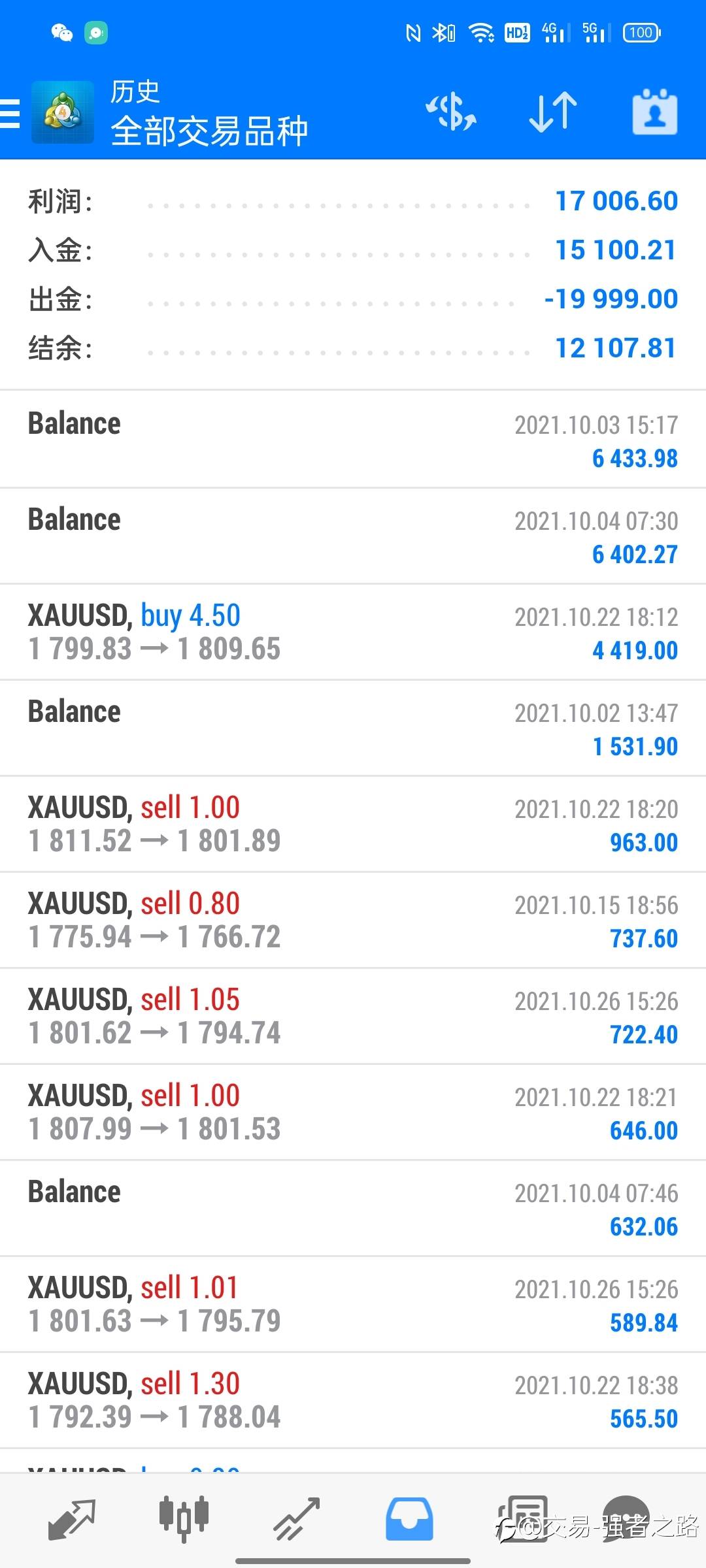Open the XAUUSD sell 1.01 trade
Screen dimensions: 706x1568
pos(353,1304)
